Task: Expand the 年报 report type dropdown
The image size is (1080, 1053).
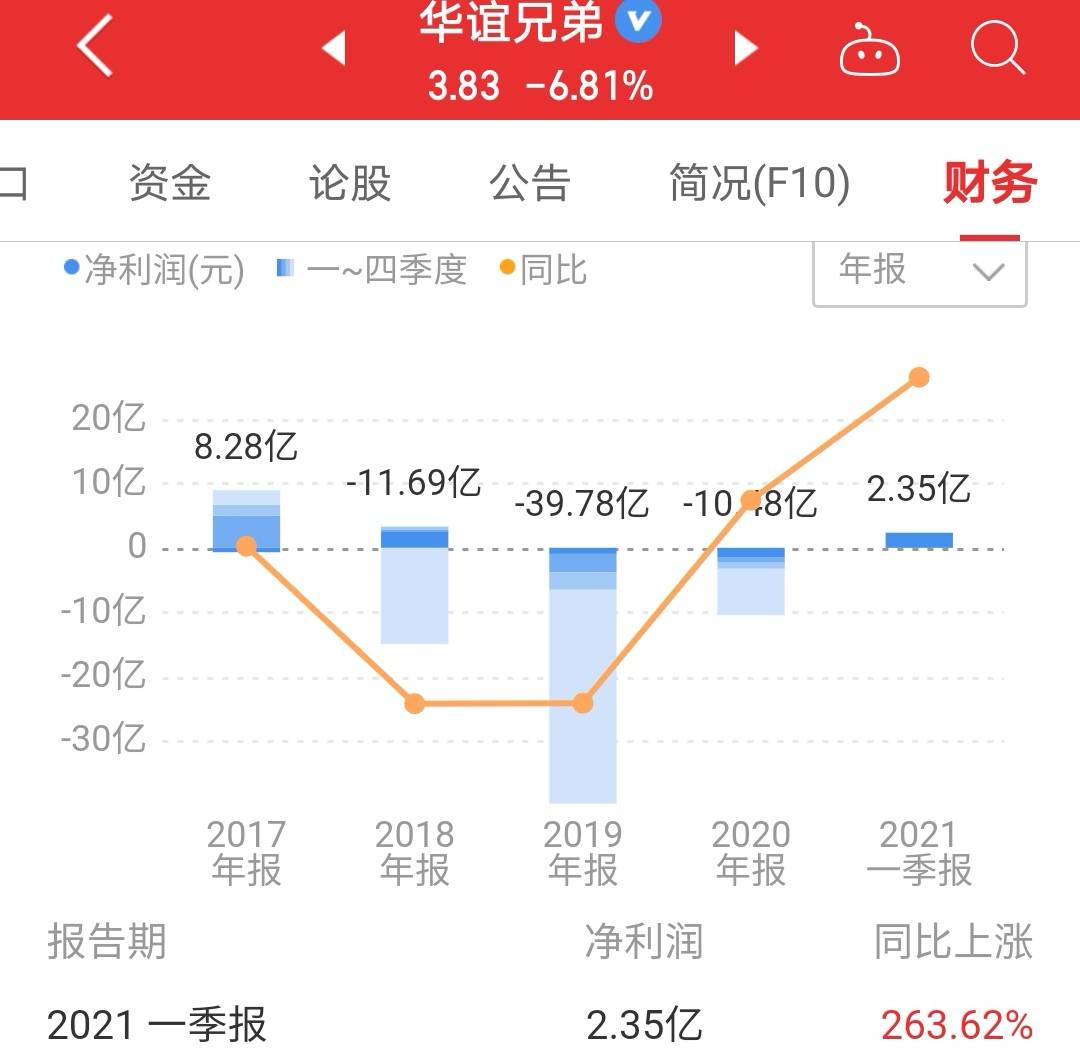Action: [919, 270]
